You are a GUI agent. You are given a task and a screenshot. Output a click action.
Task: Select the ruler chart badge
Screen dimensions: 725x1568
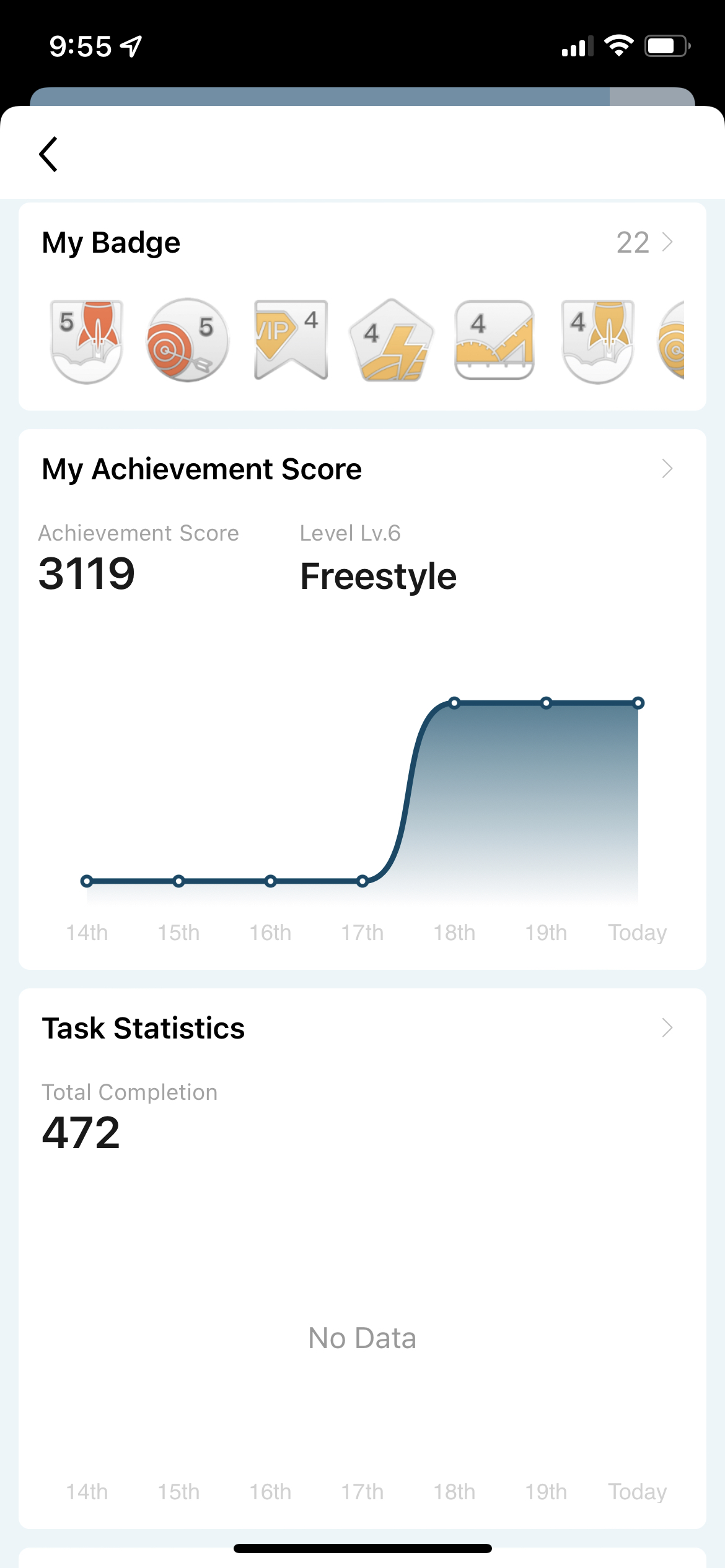[494, 340]
